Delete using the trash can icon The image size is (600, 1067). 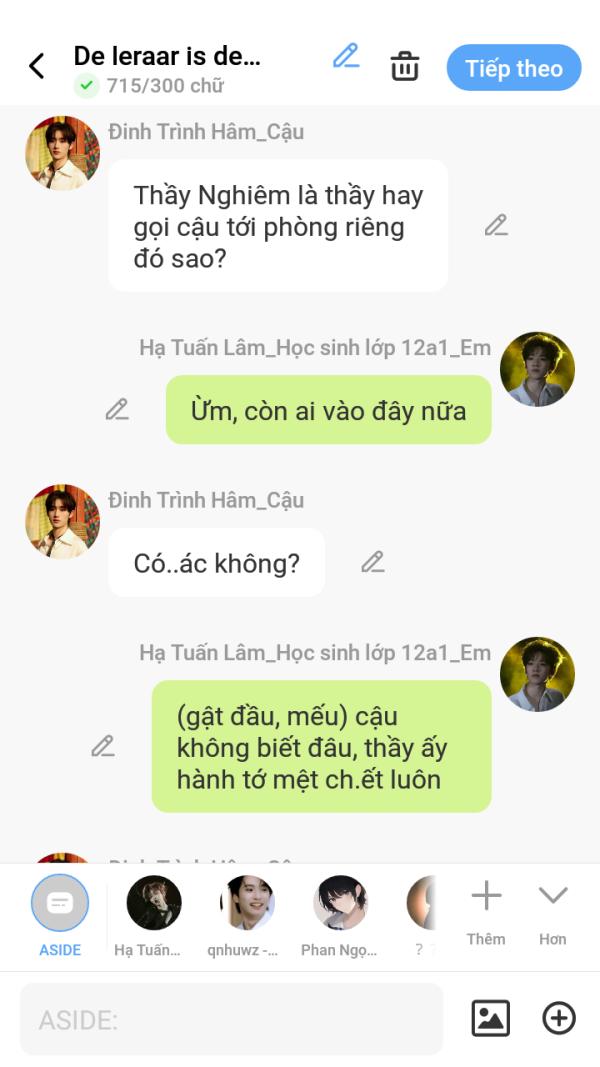click(405, 67)
